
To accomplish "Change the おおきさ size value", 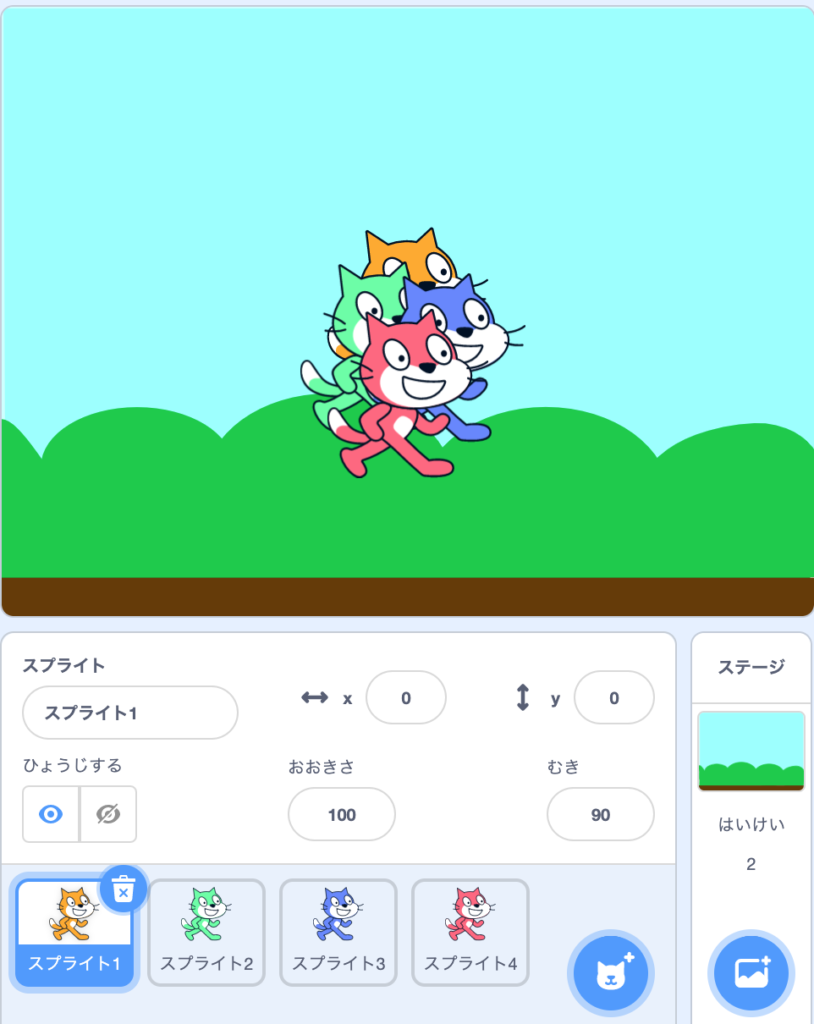I will pos(342,814).
